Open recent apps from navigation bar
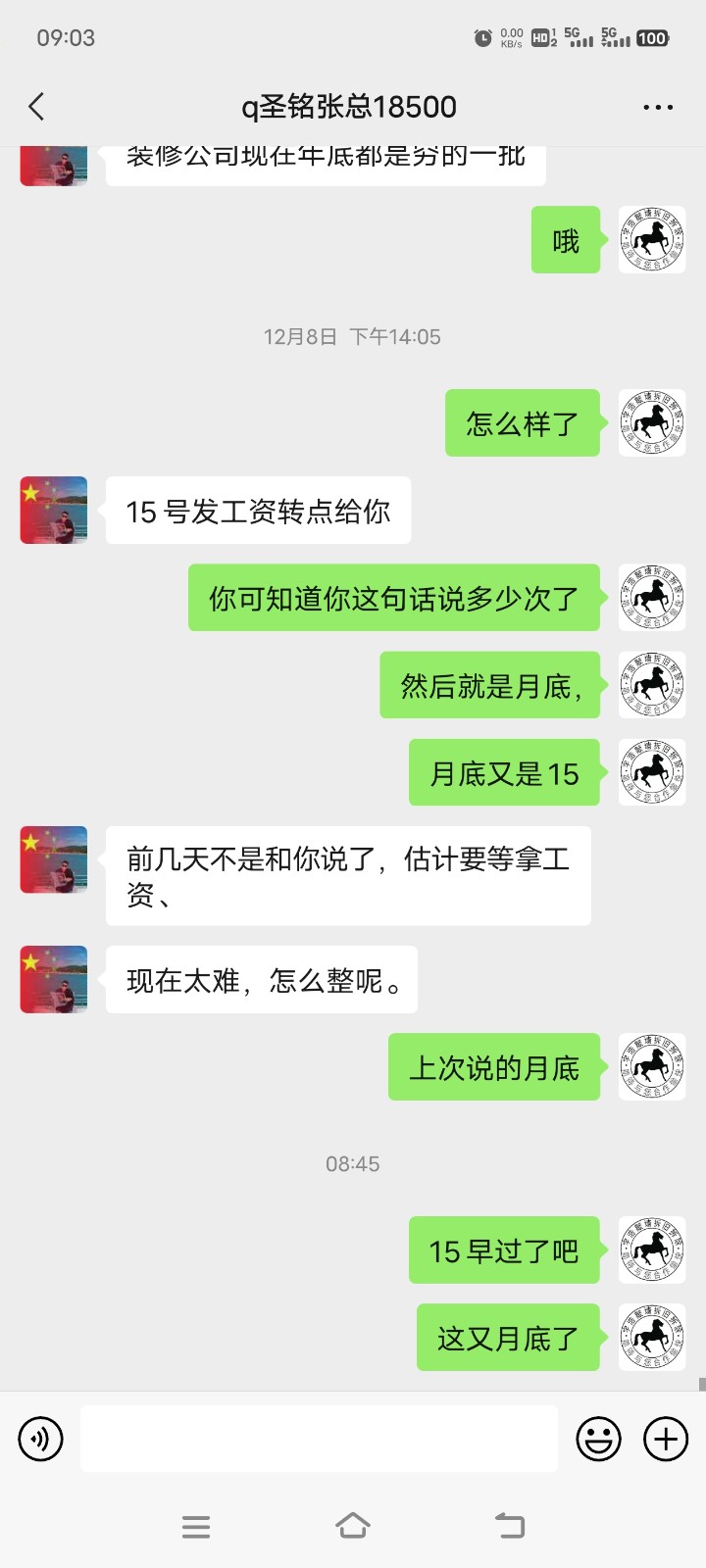The image size is (706, 1568). click(196, 1526)
